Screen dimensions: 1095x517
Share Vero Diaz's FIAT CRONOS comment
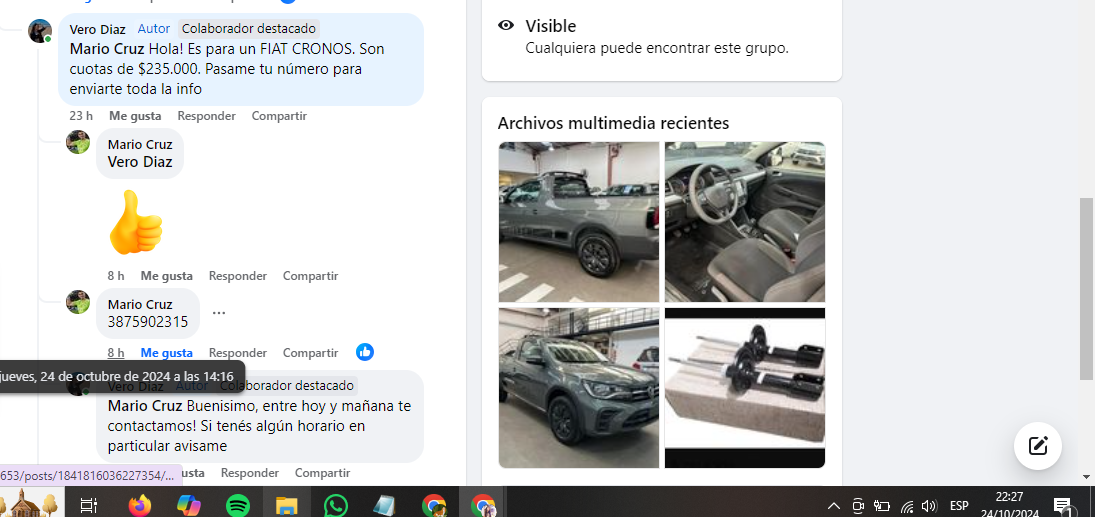[x=279, y=116]
